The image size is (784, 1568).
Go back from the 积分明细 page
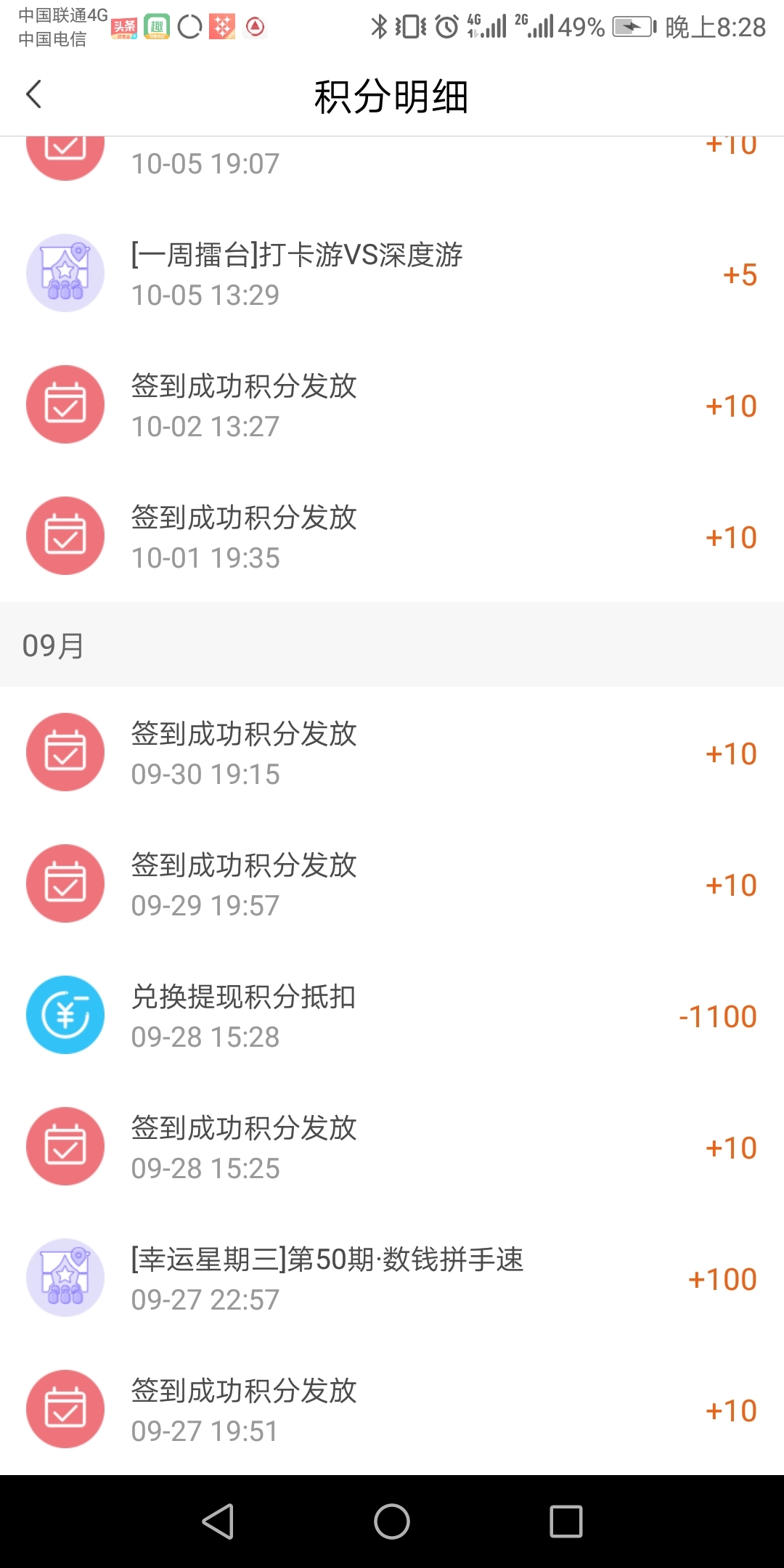[x=33, y=95]
